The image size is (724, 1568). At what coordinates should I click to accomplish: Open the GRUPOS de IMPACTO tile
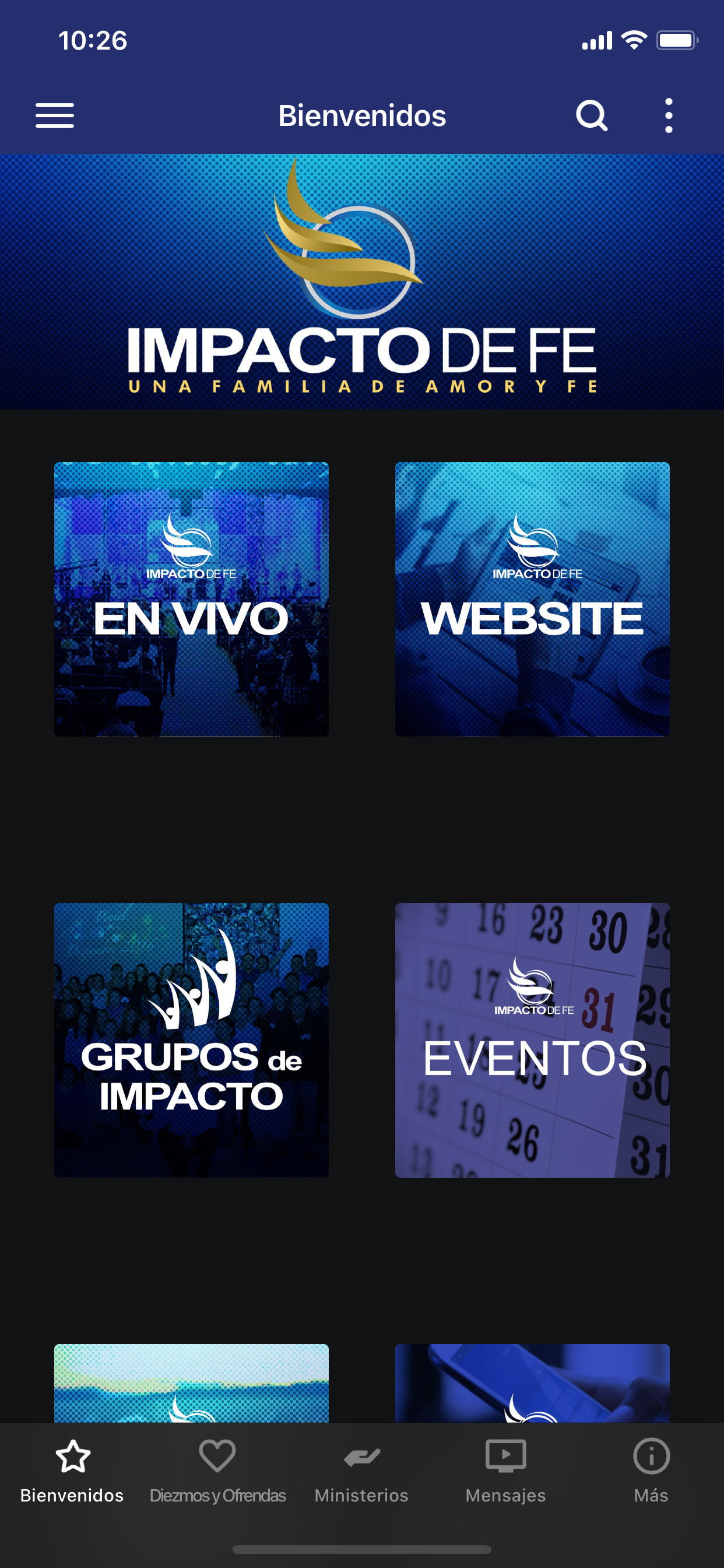(x=191, y=1039)
